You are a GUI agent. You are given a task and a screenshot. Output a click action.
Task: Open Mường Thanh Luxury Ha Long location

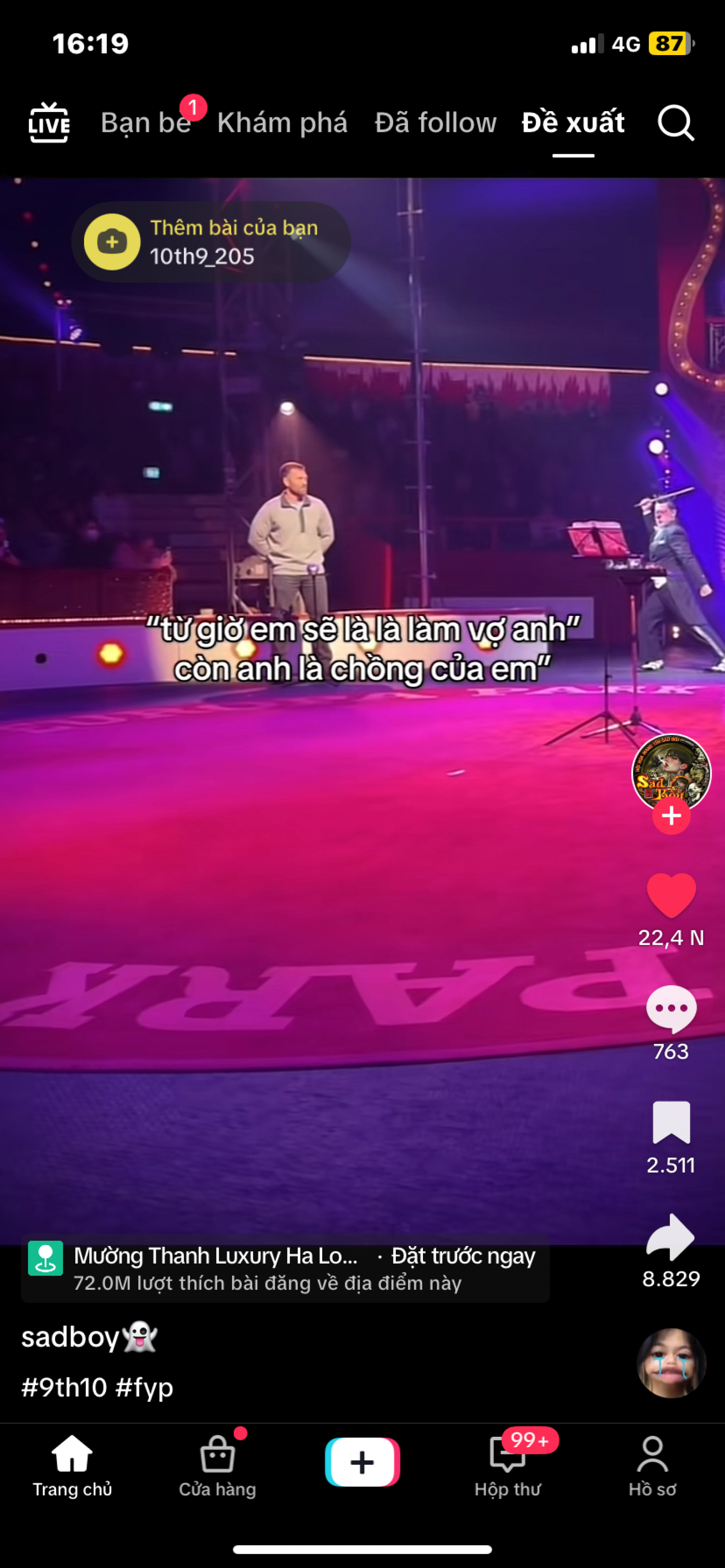click(x=215, y=1255)
